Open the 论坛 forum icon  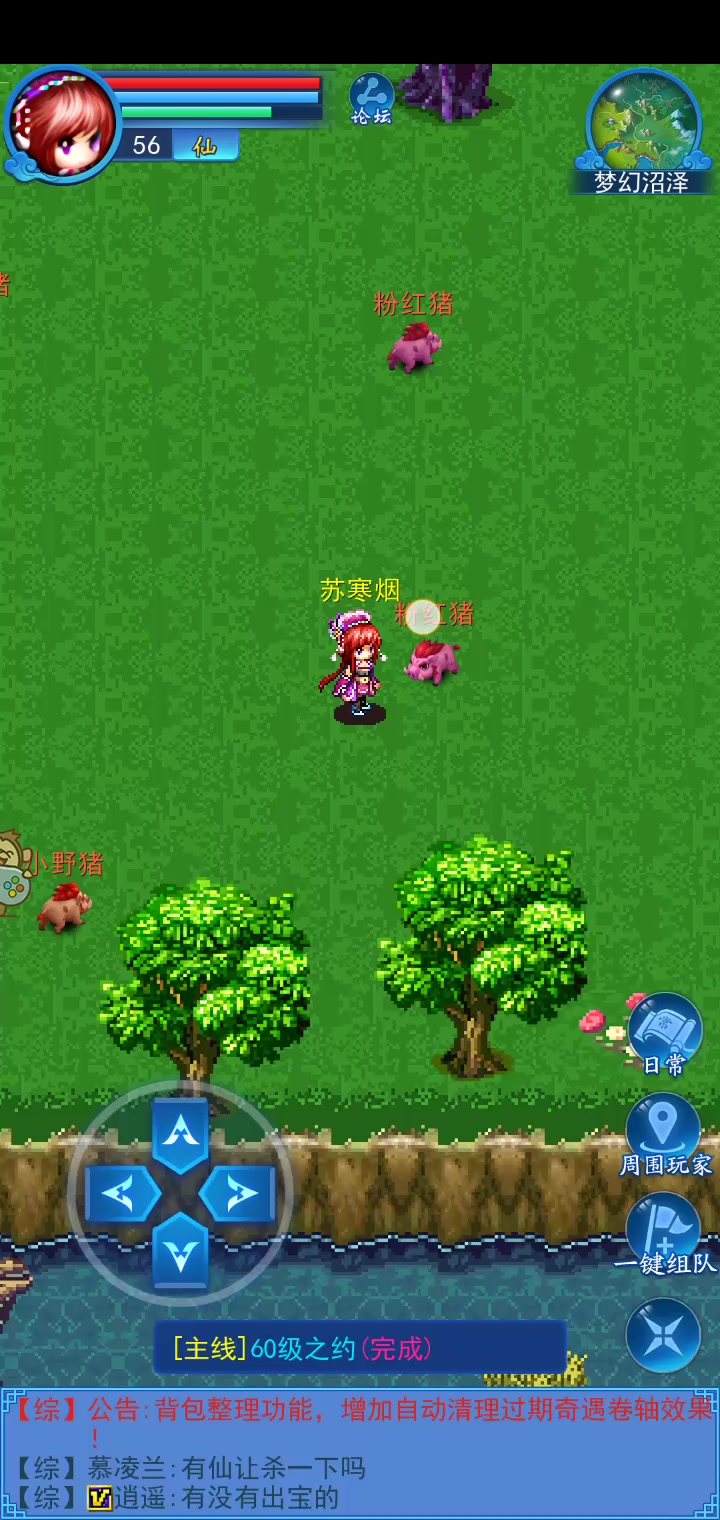click(x=371, y=99)
